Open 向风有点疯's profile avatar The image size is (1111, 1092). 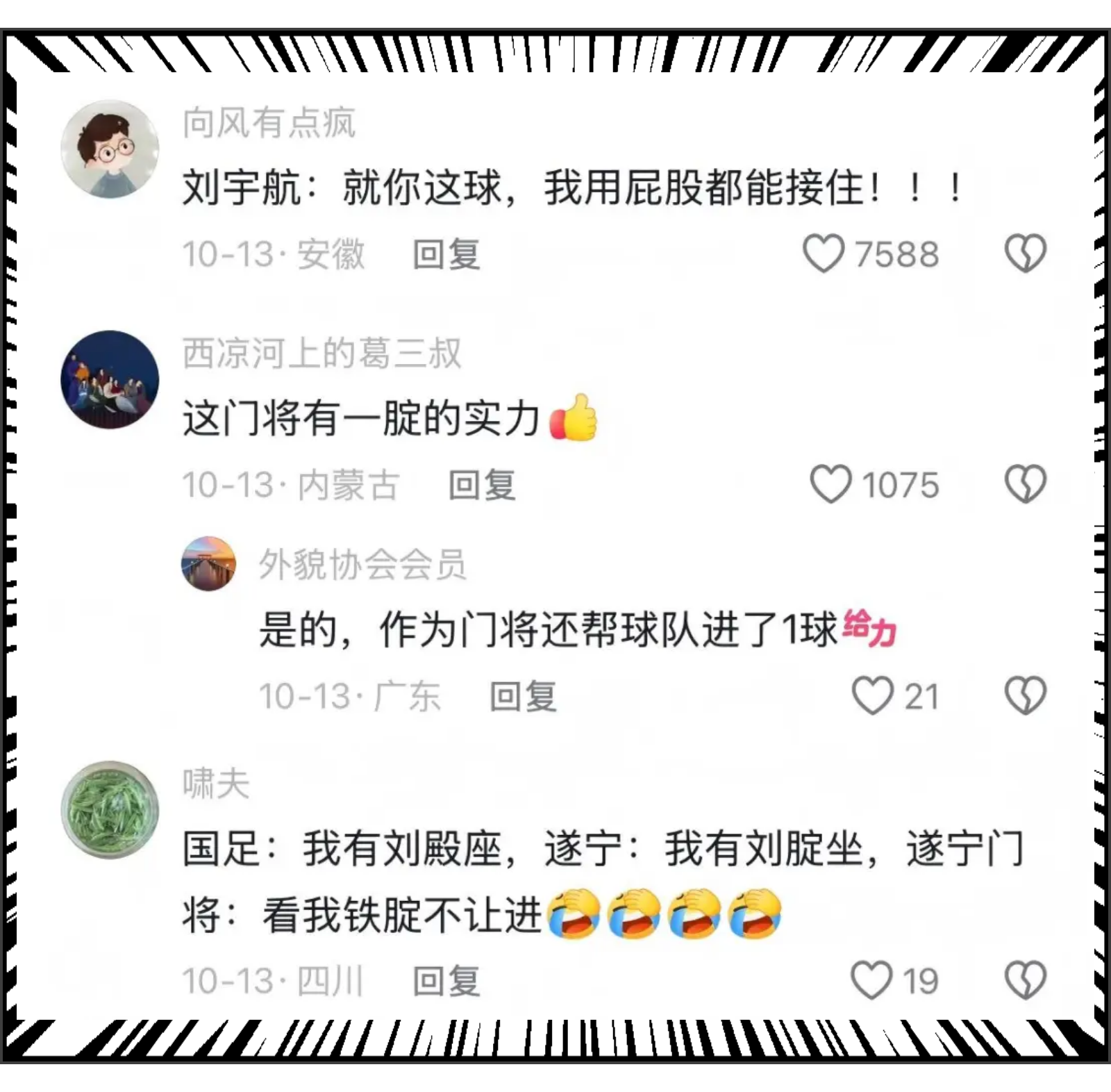(x=110, y=149)
